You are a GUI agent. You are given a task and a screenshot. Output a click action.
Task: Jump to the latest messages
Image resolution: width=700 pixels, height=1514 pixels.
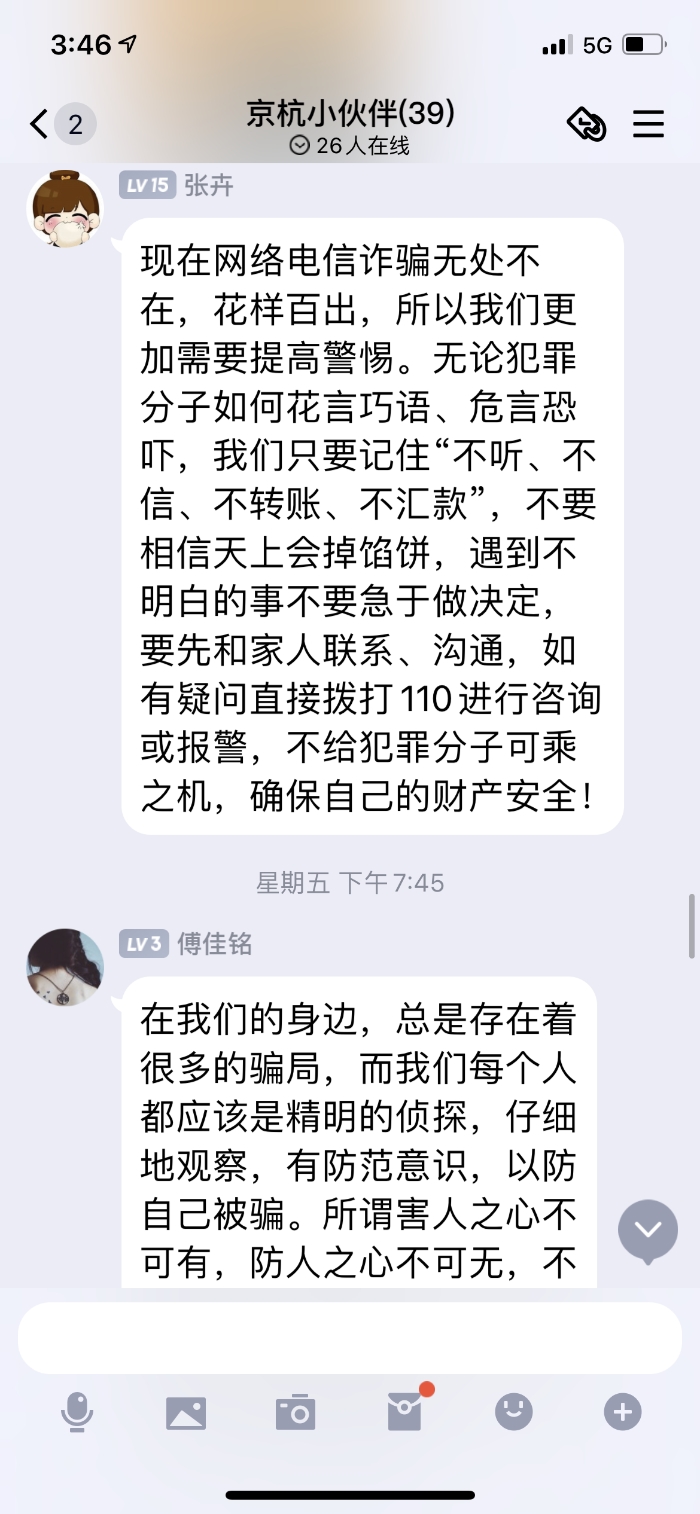(647, 1229)
